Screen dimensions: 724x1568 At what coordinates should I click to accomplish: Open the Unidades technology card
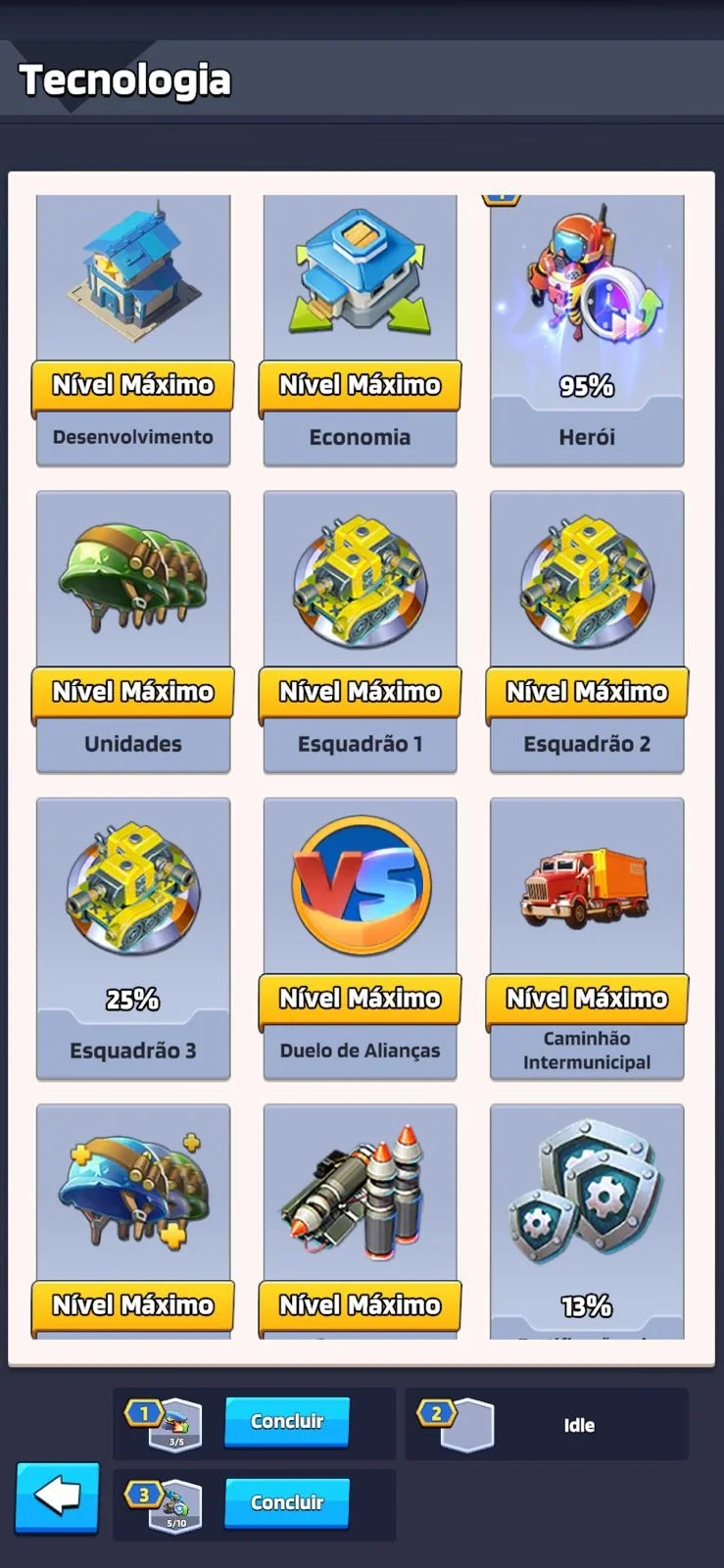pyautogui.click(x=133, y=632)
